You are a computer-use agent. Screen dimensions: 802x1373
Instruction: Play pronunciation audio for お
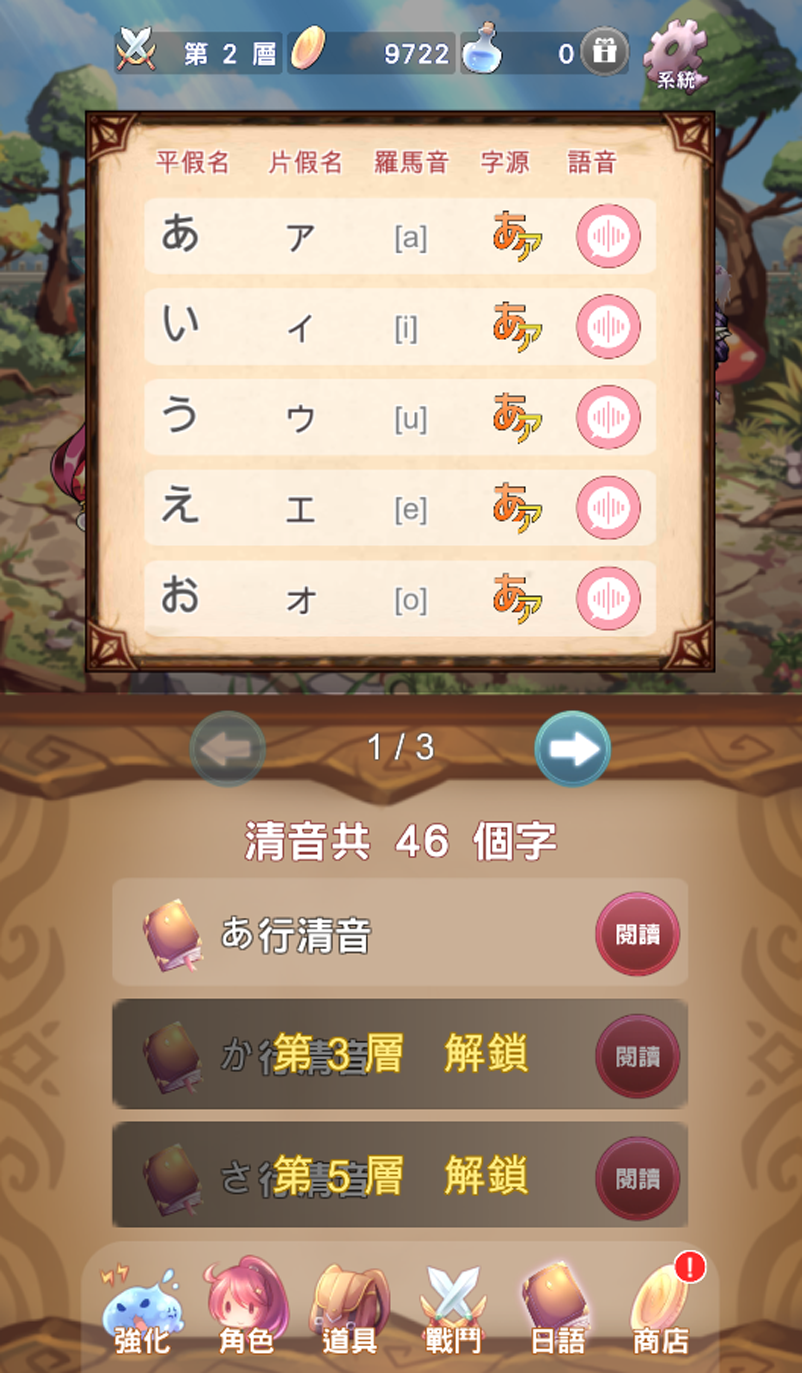coord(607,598)
